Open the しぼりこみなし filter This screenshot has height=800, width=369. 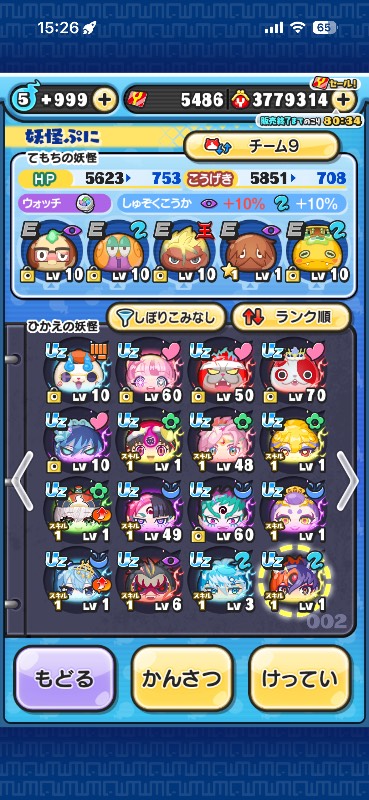[x=166, y=317]
